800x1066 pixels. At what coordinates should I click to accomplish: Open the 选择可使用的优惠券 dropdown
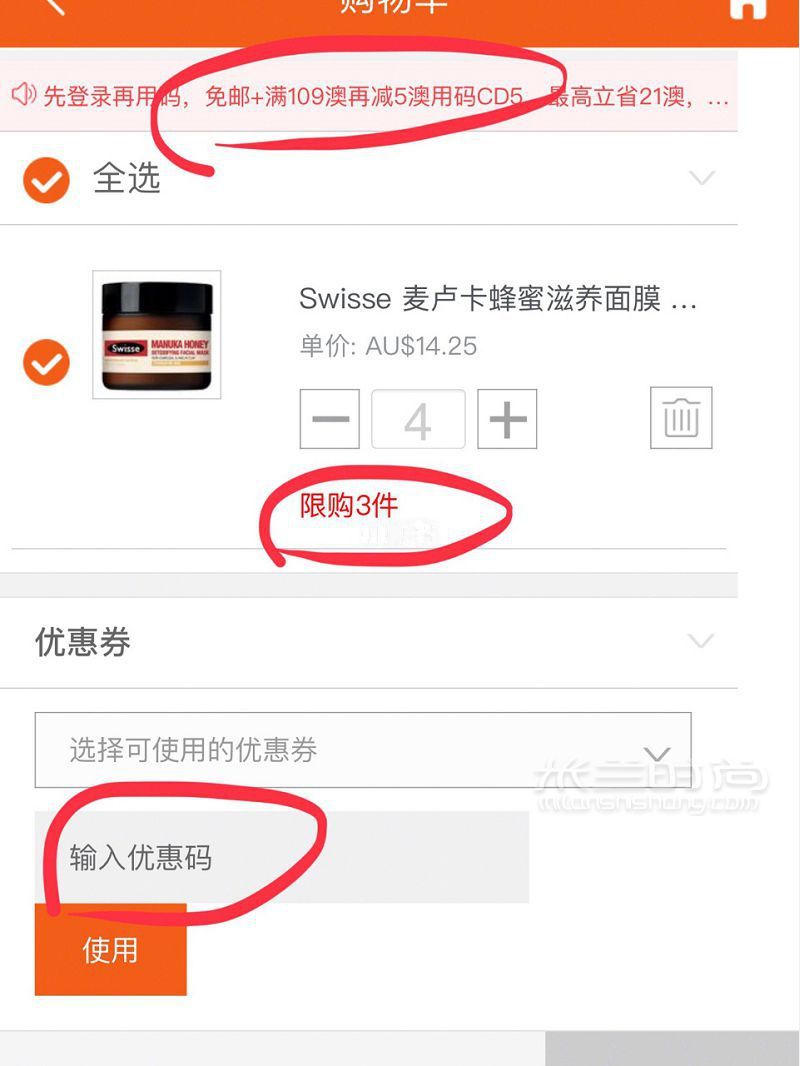point(363,750)
